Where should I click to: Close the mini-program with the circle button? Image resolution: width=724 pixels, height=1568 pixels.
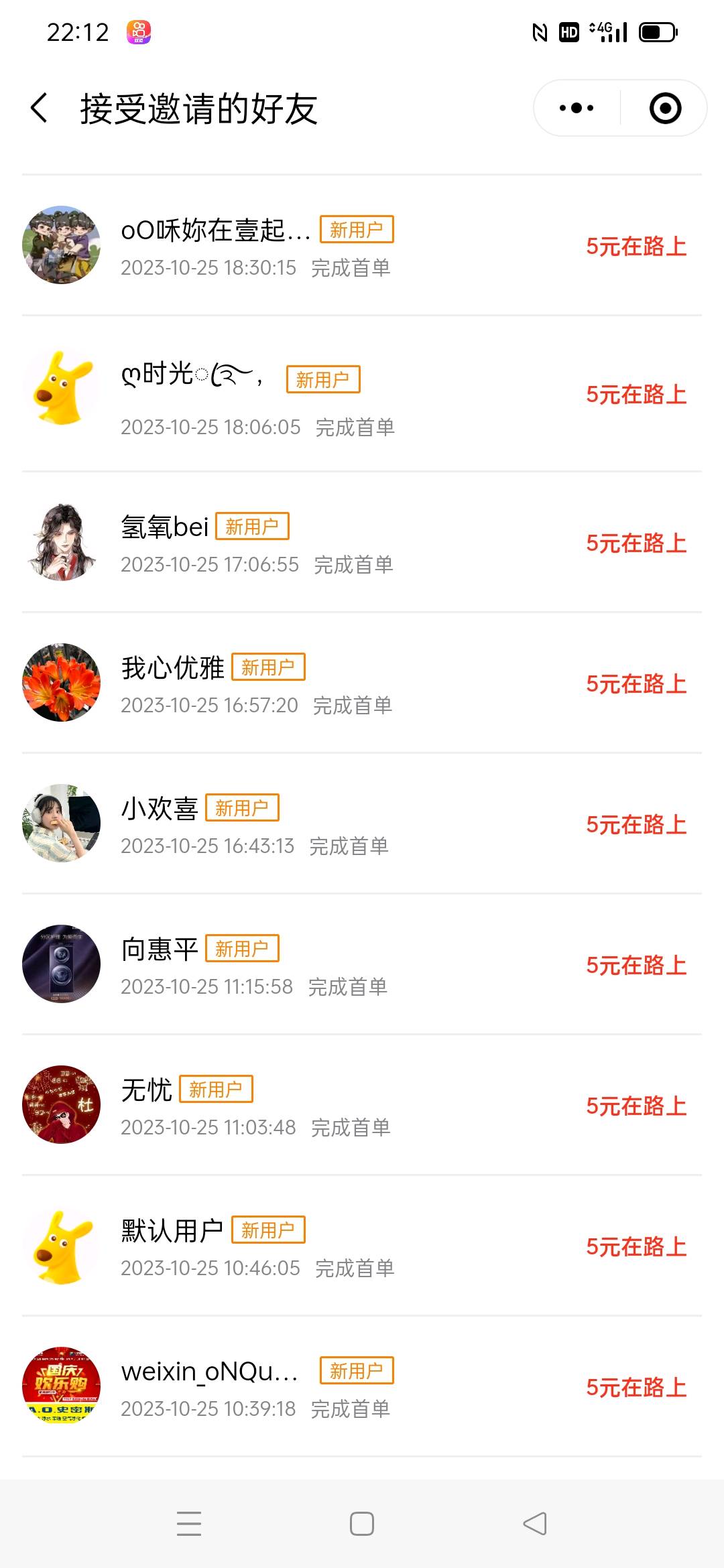tap(665, 108)
